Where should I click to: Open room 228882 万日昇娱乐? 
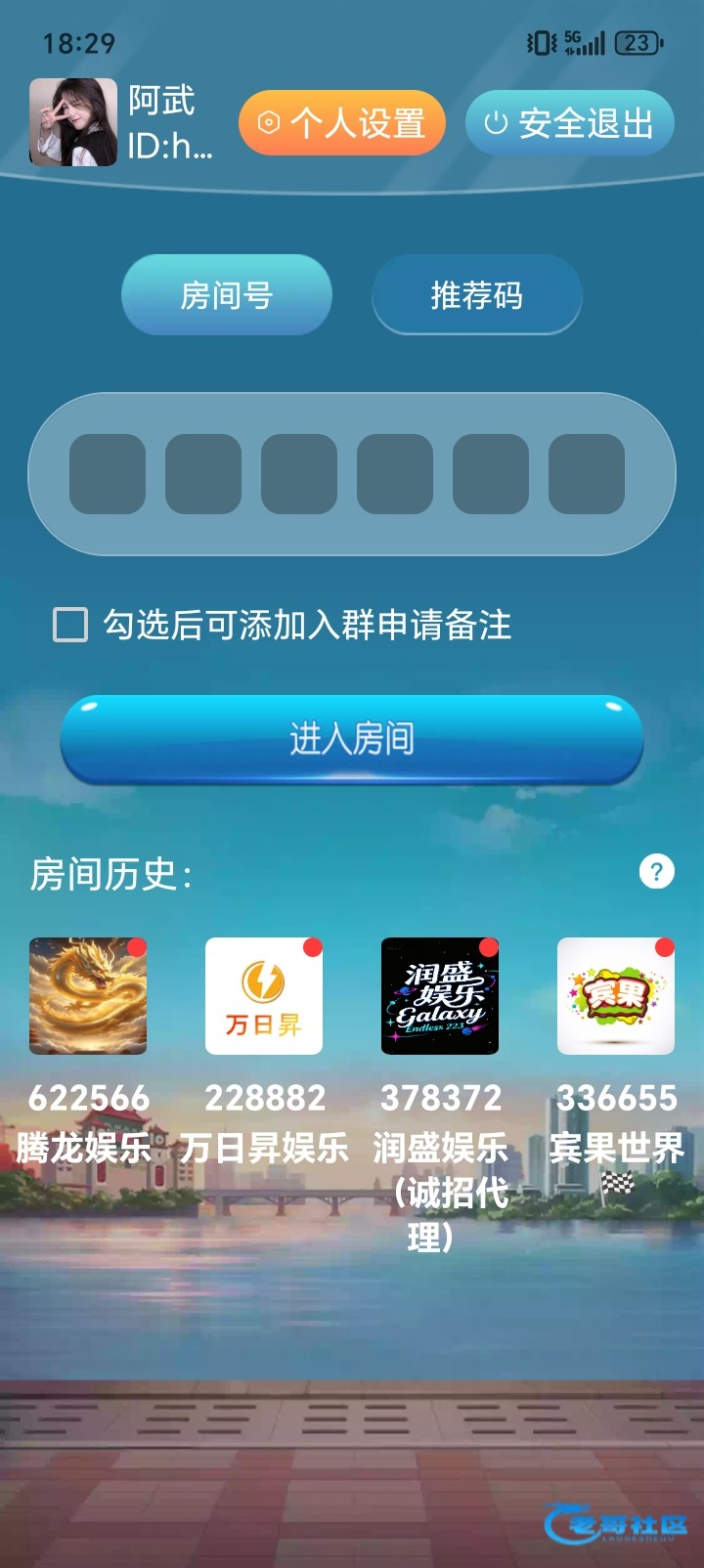(x=264, y=996)
